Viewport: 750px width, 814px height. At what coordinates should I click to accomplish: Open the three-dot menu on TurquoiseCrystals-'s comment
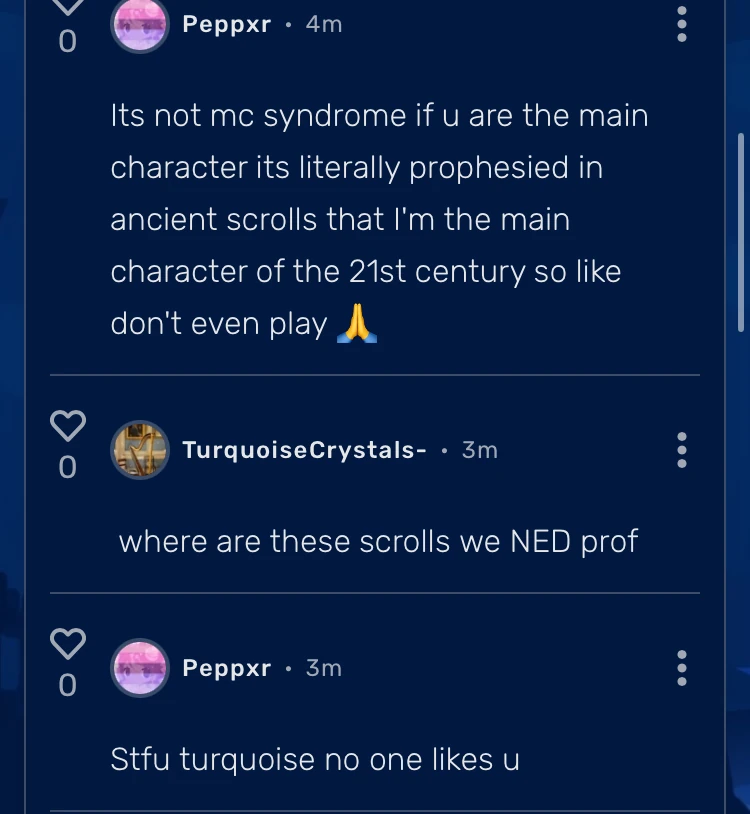pos(681,450)
